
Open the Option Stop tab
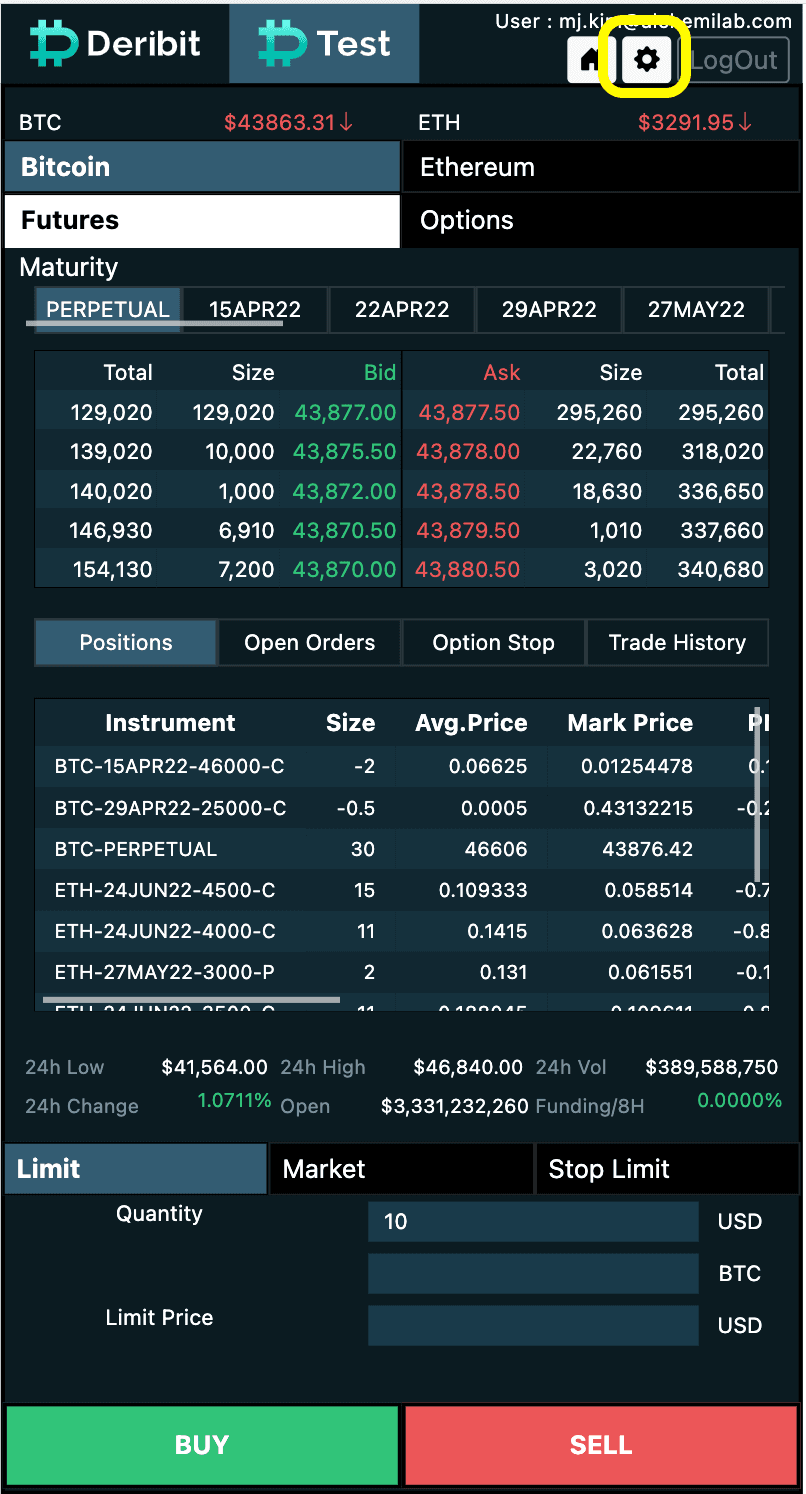(x=493, y=643)
